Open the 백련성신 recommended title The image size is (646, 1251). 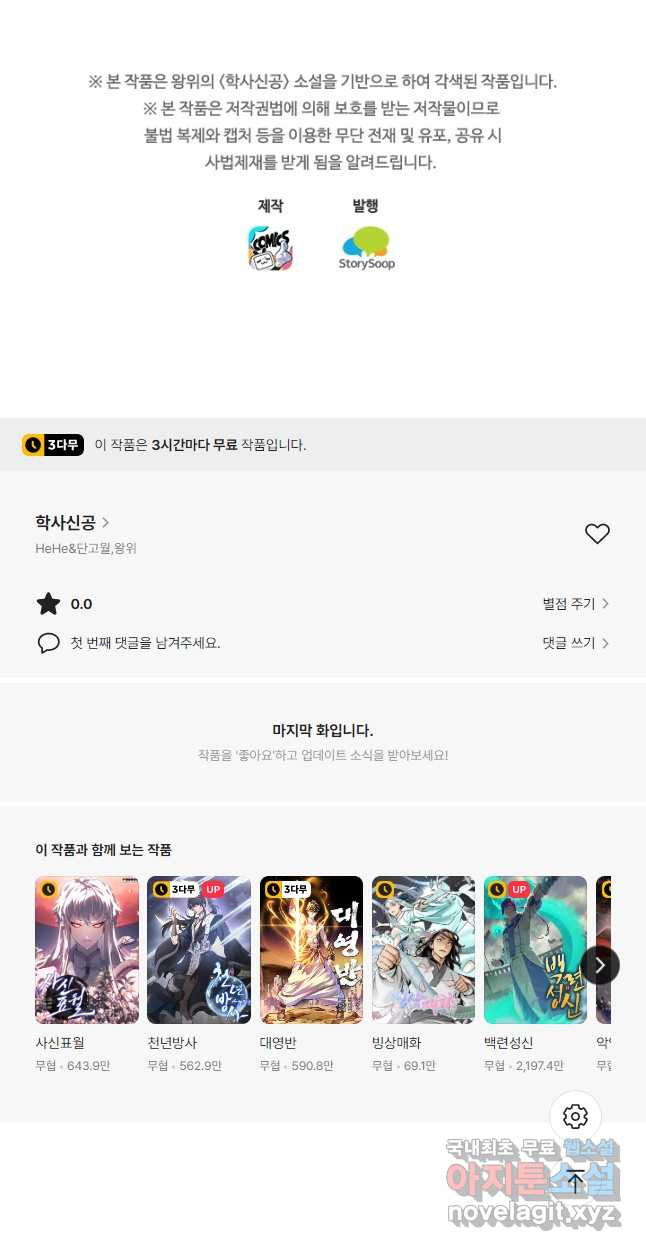click(x=535, y=950)
